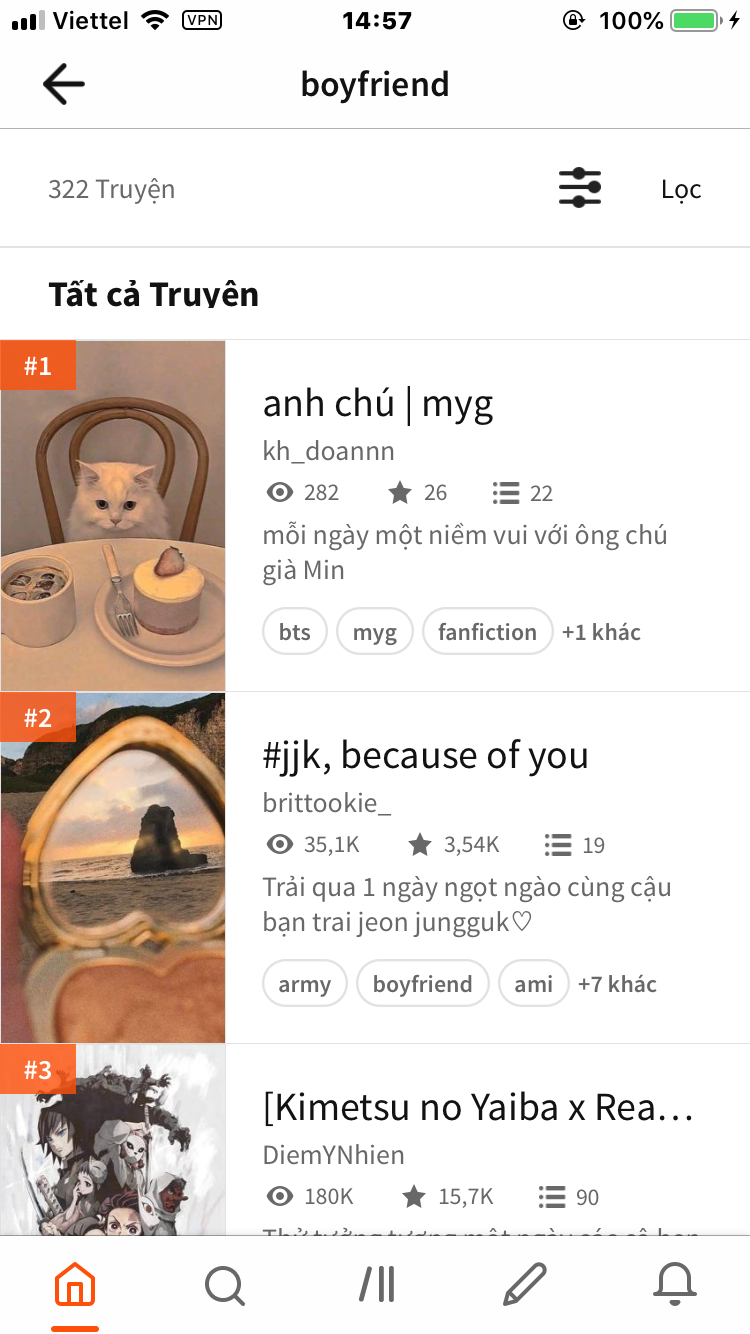The width and height of the screenshot is (750, 1334).
Task: Switch to the Home tab
Action: click(x=75, y=1285)
